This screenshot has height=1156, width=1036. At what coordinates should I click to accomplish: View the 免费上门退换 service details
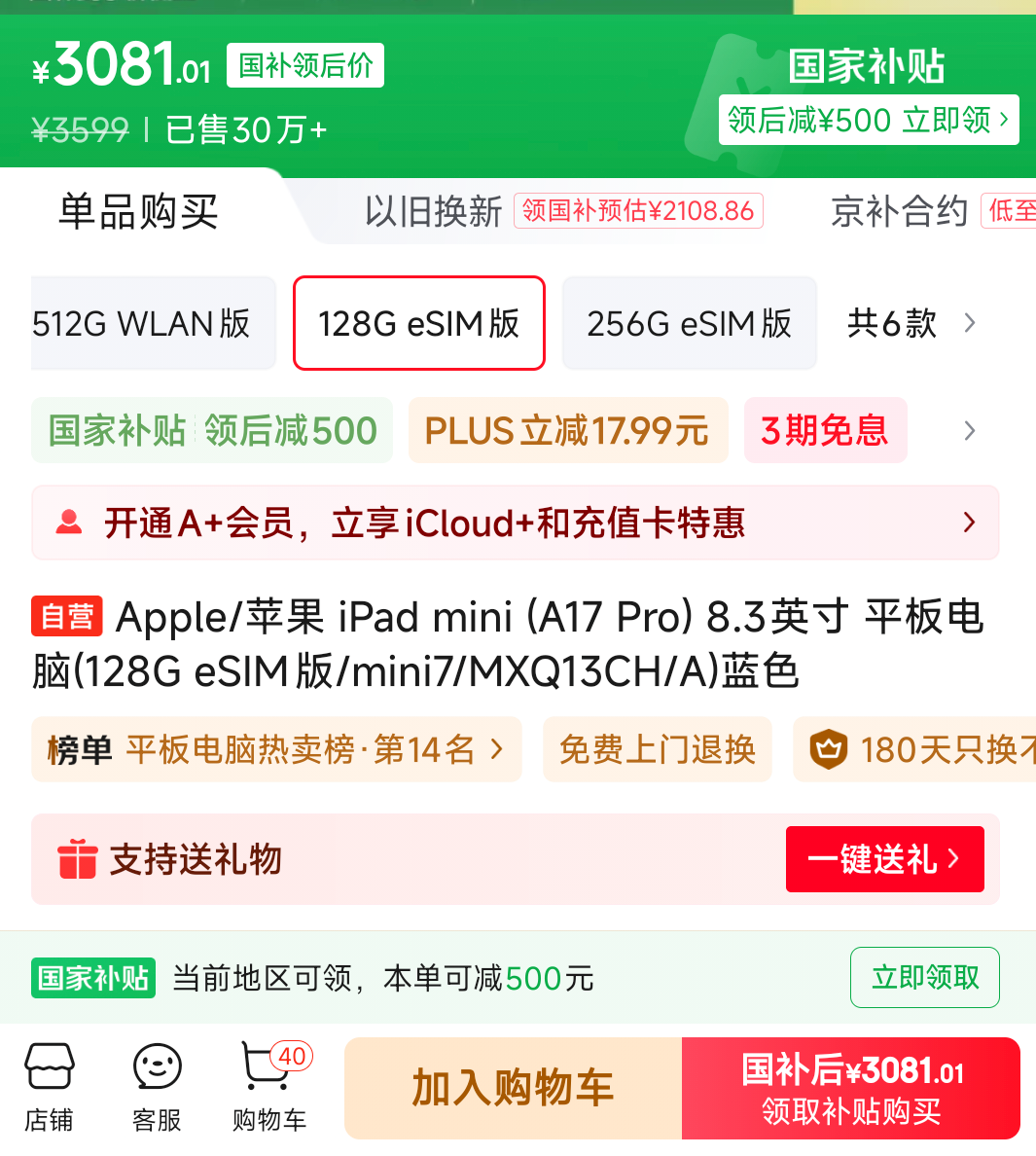(x=657, y=749)
